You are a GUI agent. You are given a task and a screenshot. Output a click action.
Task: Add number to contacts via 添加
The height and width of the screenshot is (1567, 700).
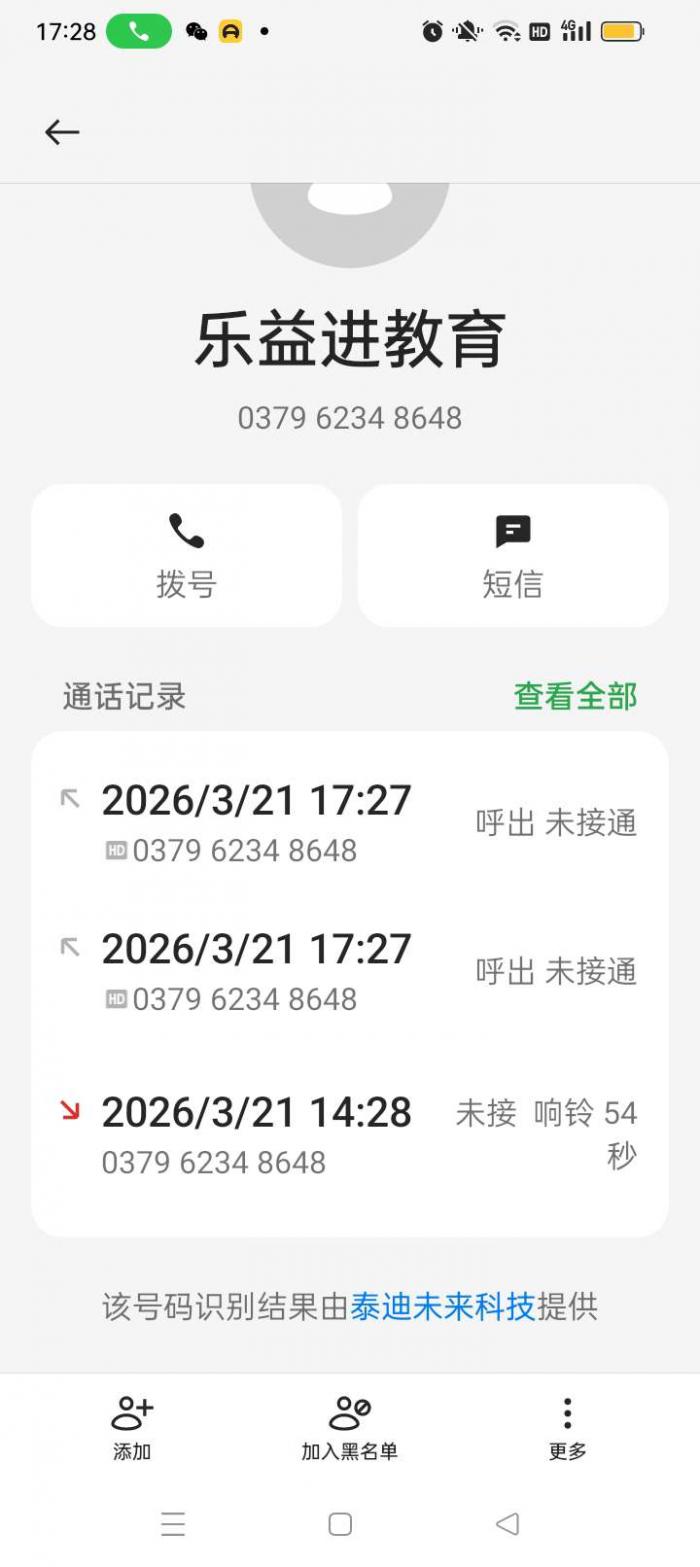[132, 1428]
